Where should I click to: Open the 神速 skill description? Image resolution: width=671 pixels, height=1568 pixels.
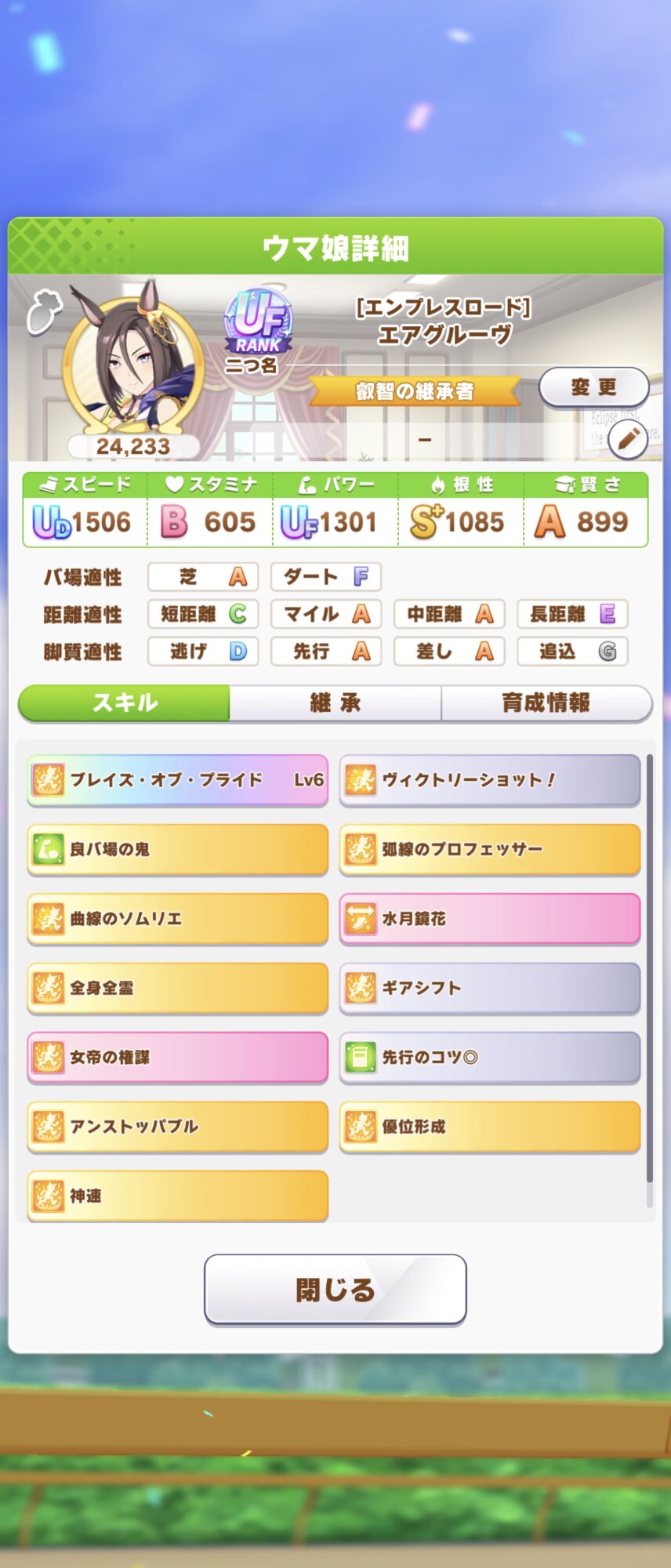pos(177,1196)
